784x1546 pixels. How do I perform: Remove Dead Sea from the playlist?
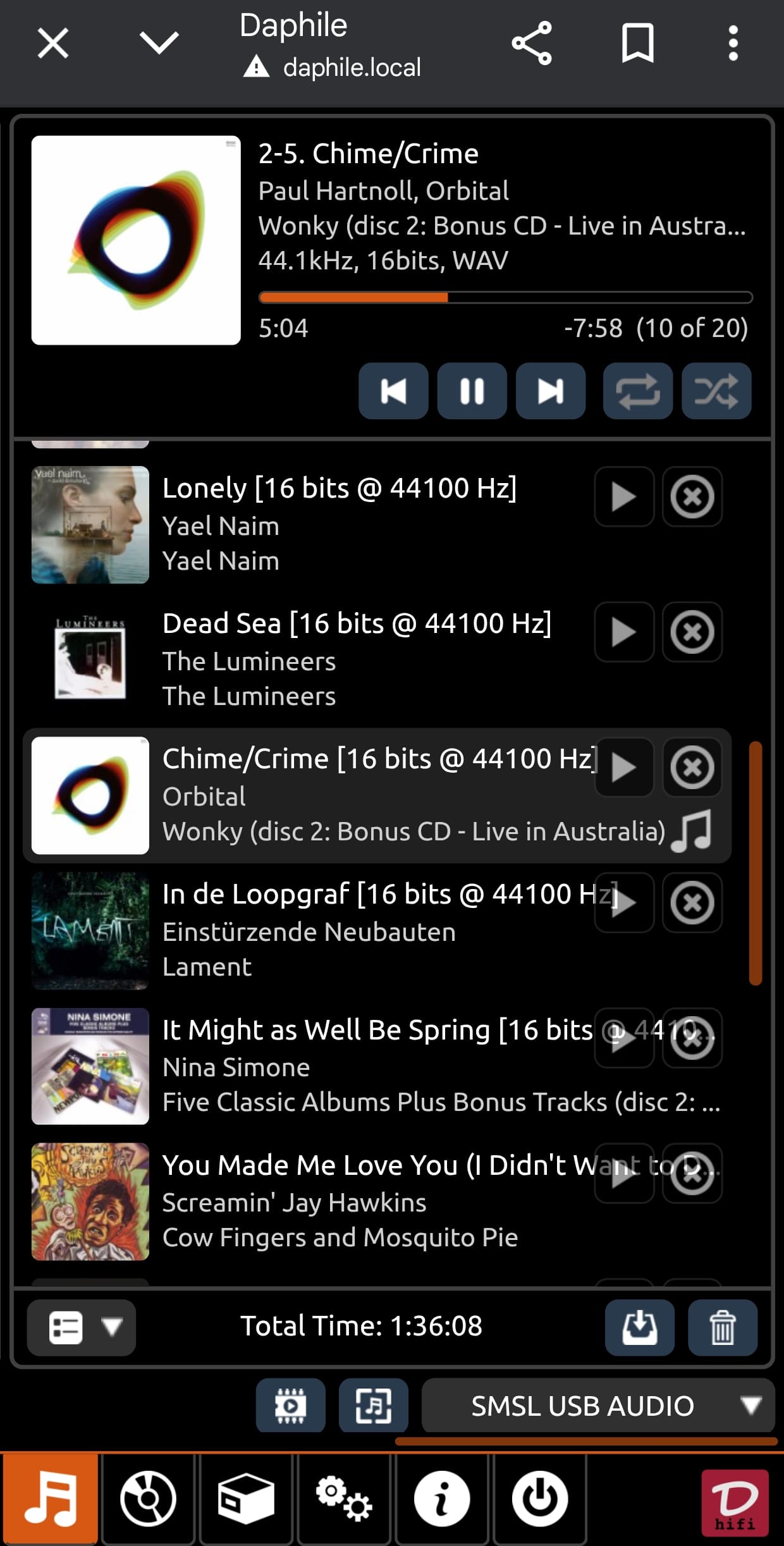pos(692,632)
